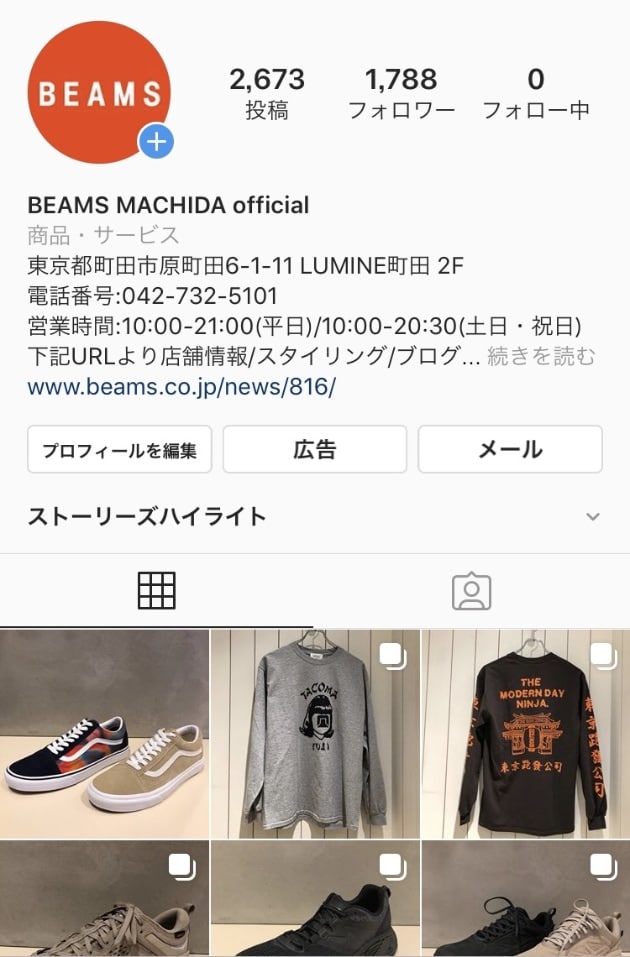Expand ストーリーズハイライト section

[x=592, y=517]
